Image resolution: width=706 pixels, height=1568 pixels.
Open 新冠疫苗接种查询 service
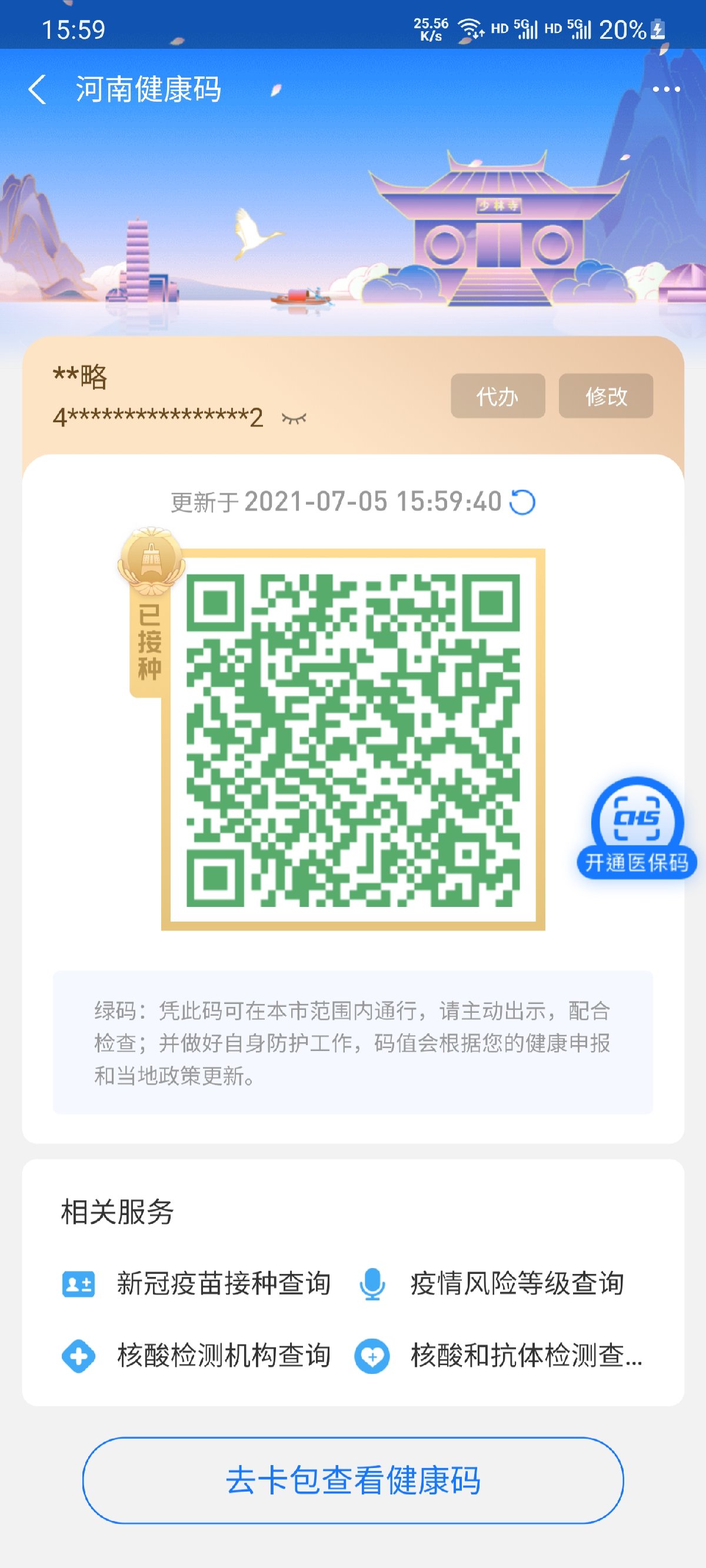(196, 1284)
